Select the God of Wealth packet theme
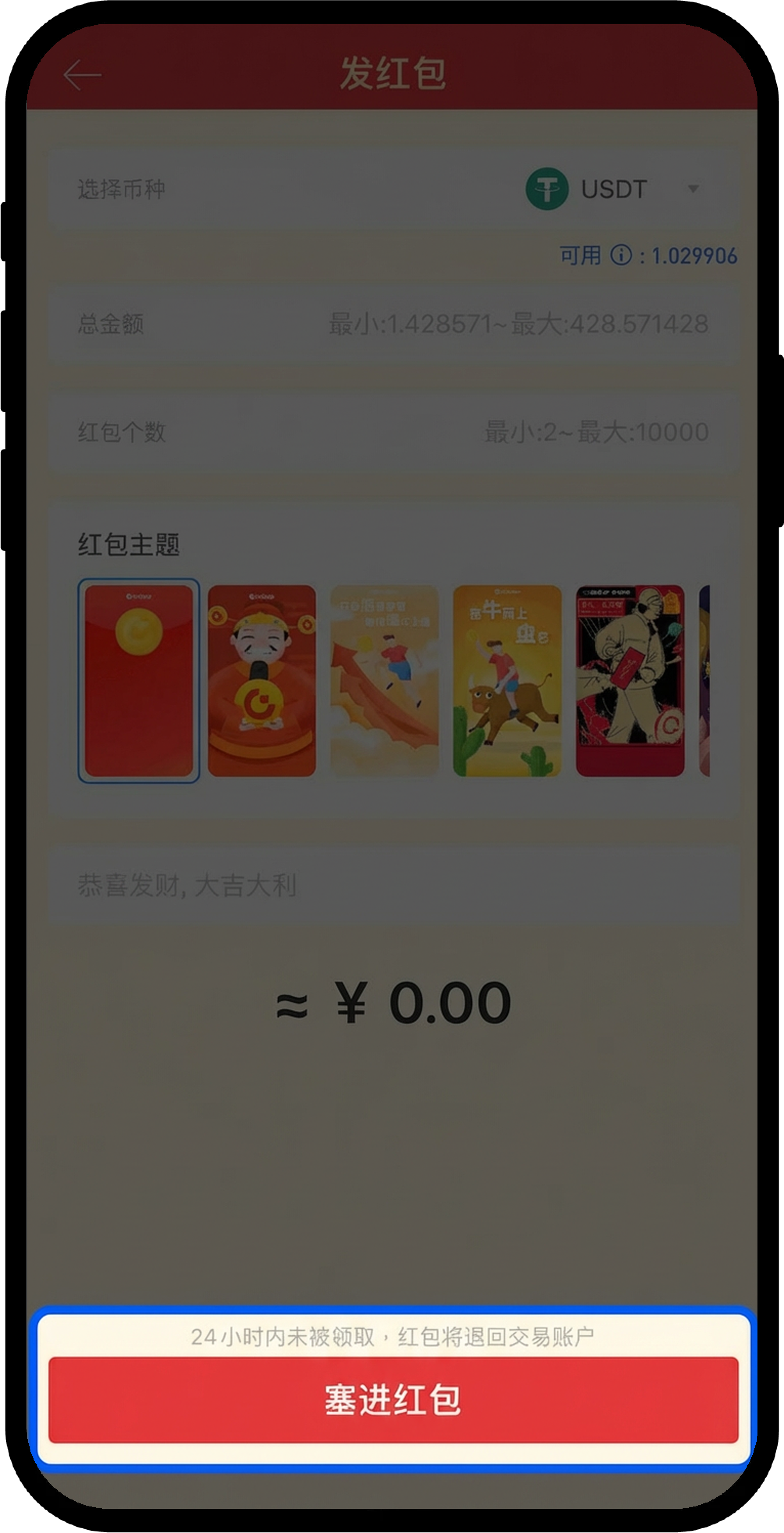The height and width of the screenshot is (1533, 784). [x=262, y=680]
